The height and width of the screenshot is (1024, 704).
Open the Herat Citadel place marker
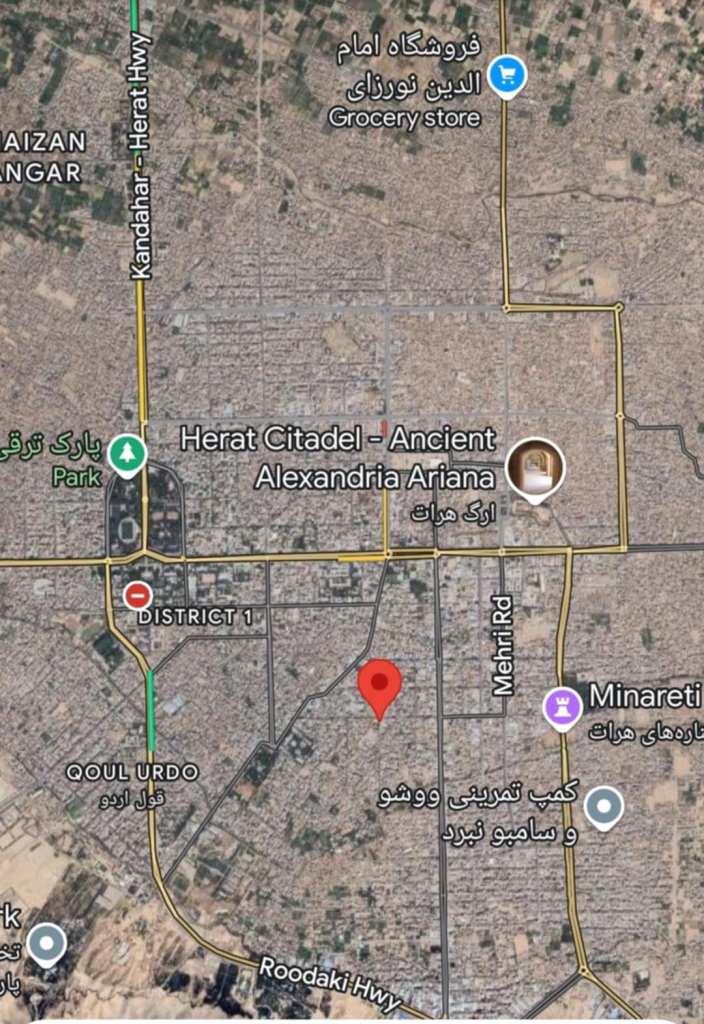[535, 469]
